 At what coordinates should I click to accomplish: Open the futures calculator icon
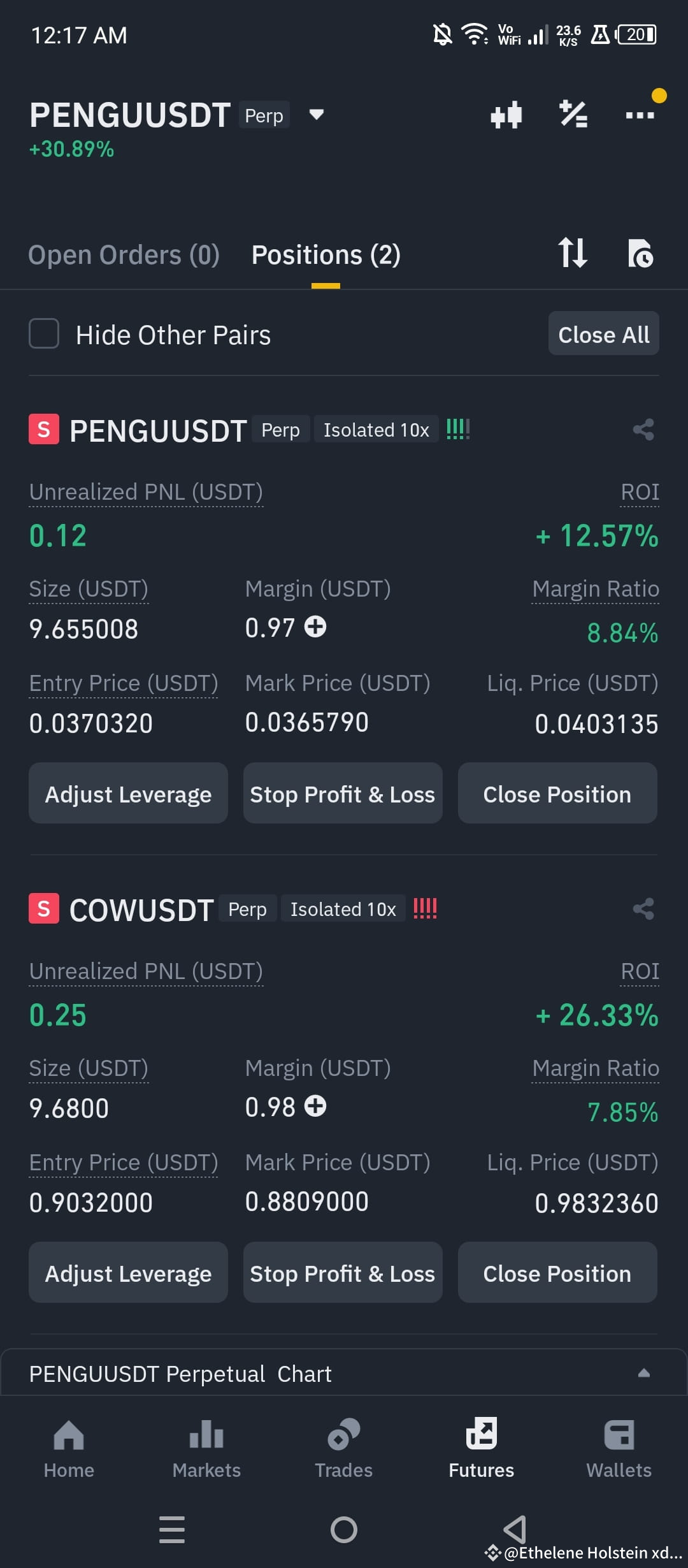click(573, 115)
